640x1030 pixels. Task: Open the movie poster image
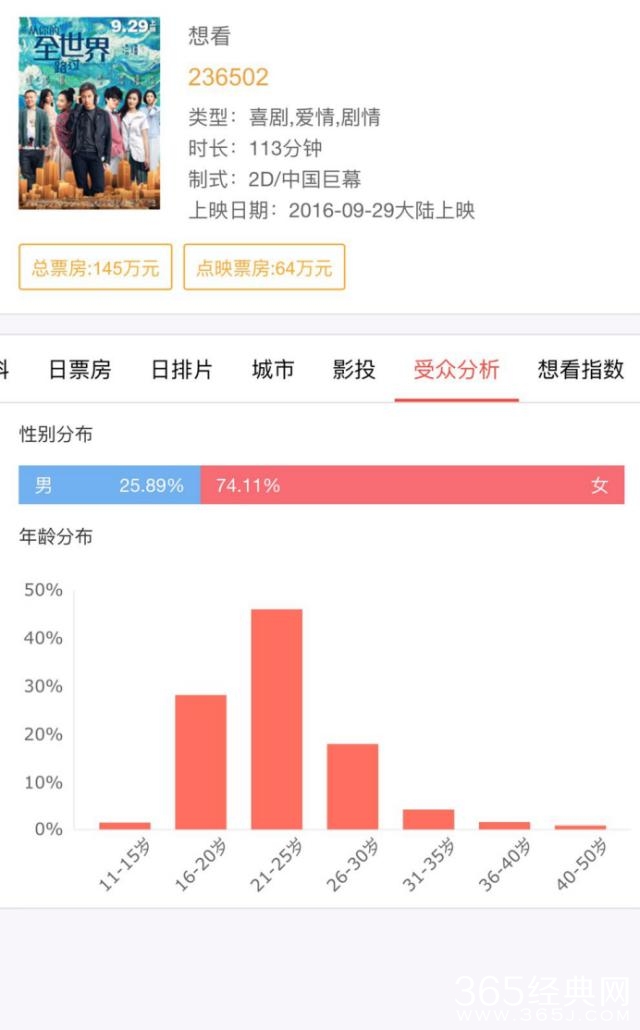pyautogui.click(x=89, y=113)
